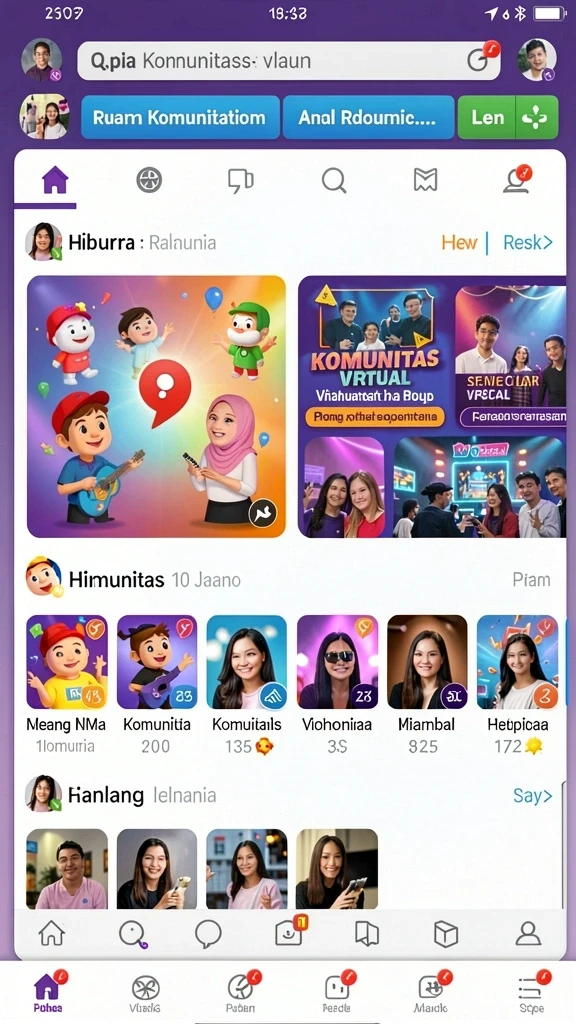Open the profile avatar at top right
Viewport: 576px width, 1024px height.
[537, 60]
